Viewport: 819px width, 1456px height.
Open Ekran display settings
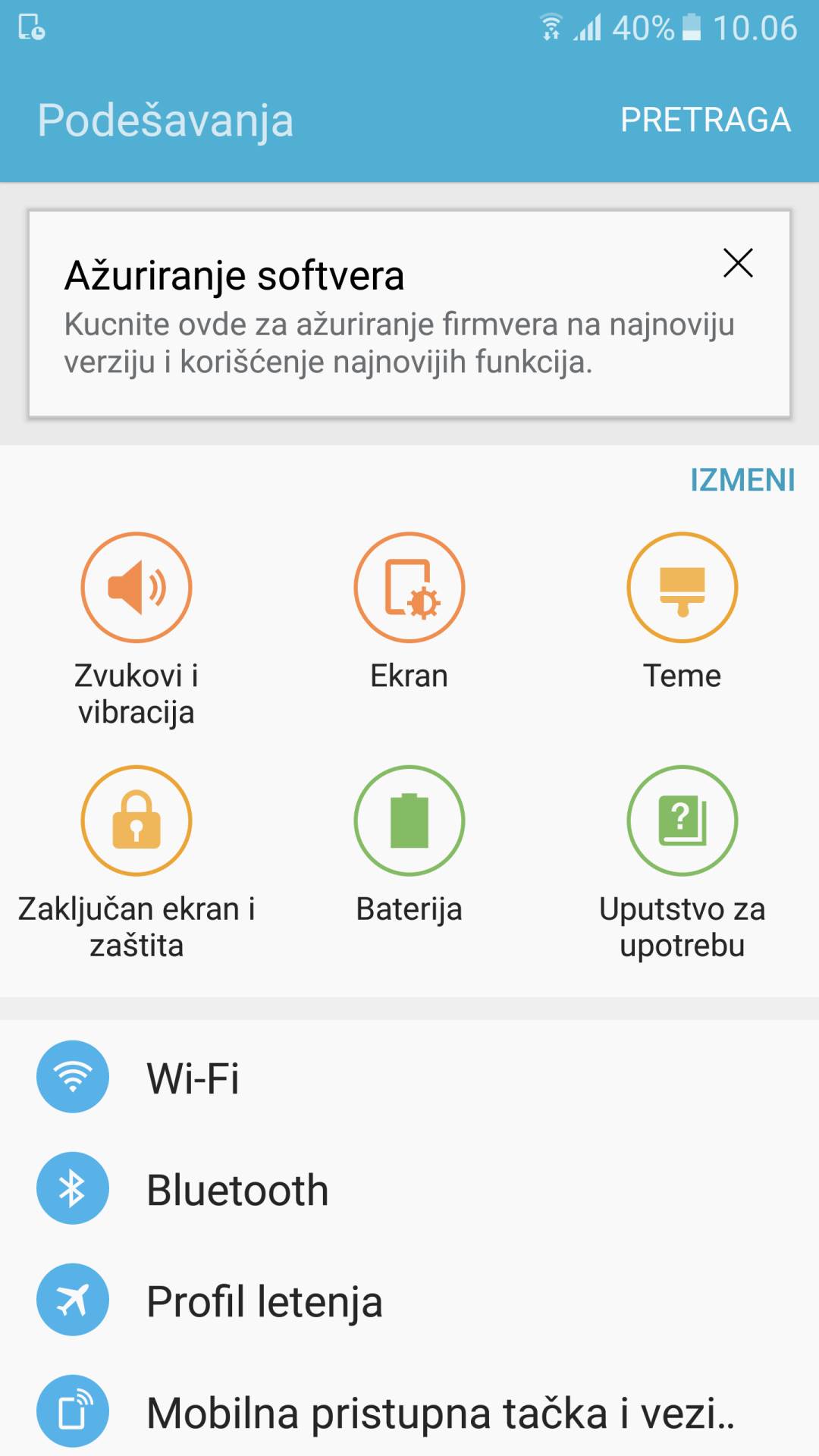click(x=409, y=588)
